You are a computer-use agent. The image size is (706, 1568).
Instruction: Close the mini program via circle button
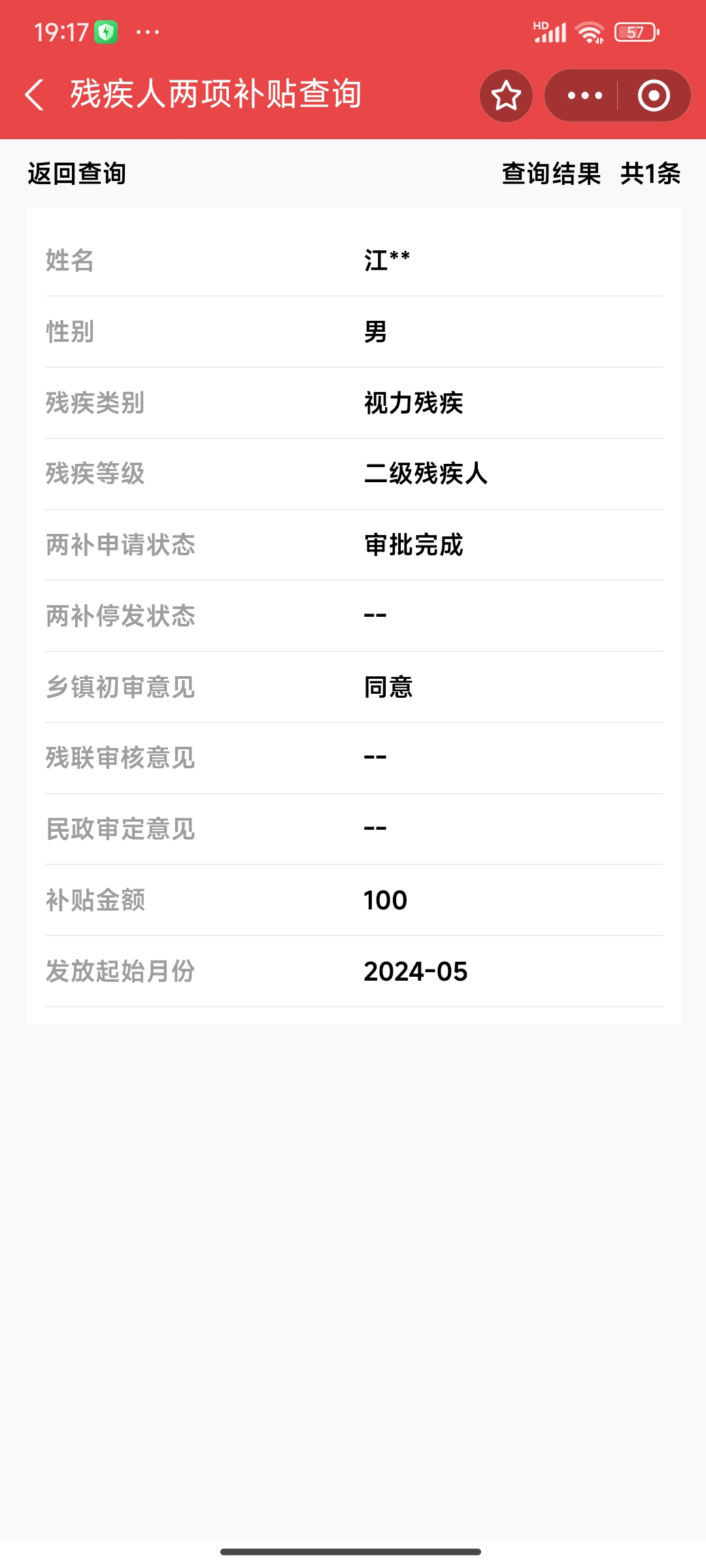(654, 95)
